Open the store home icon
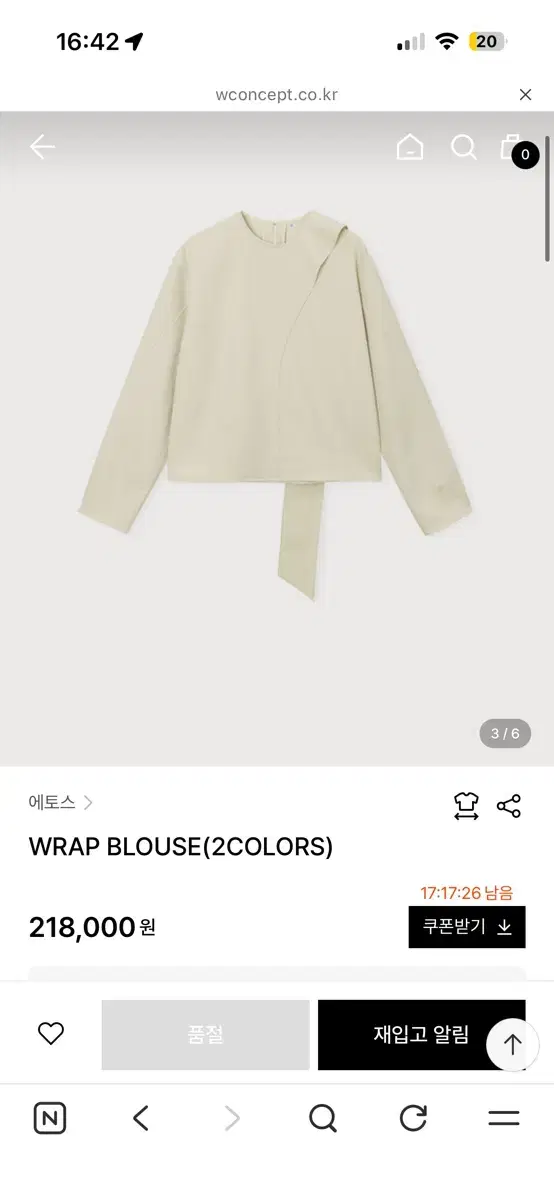The height and width of the screenshot is (1200, 554). [410, 148]
